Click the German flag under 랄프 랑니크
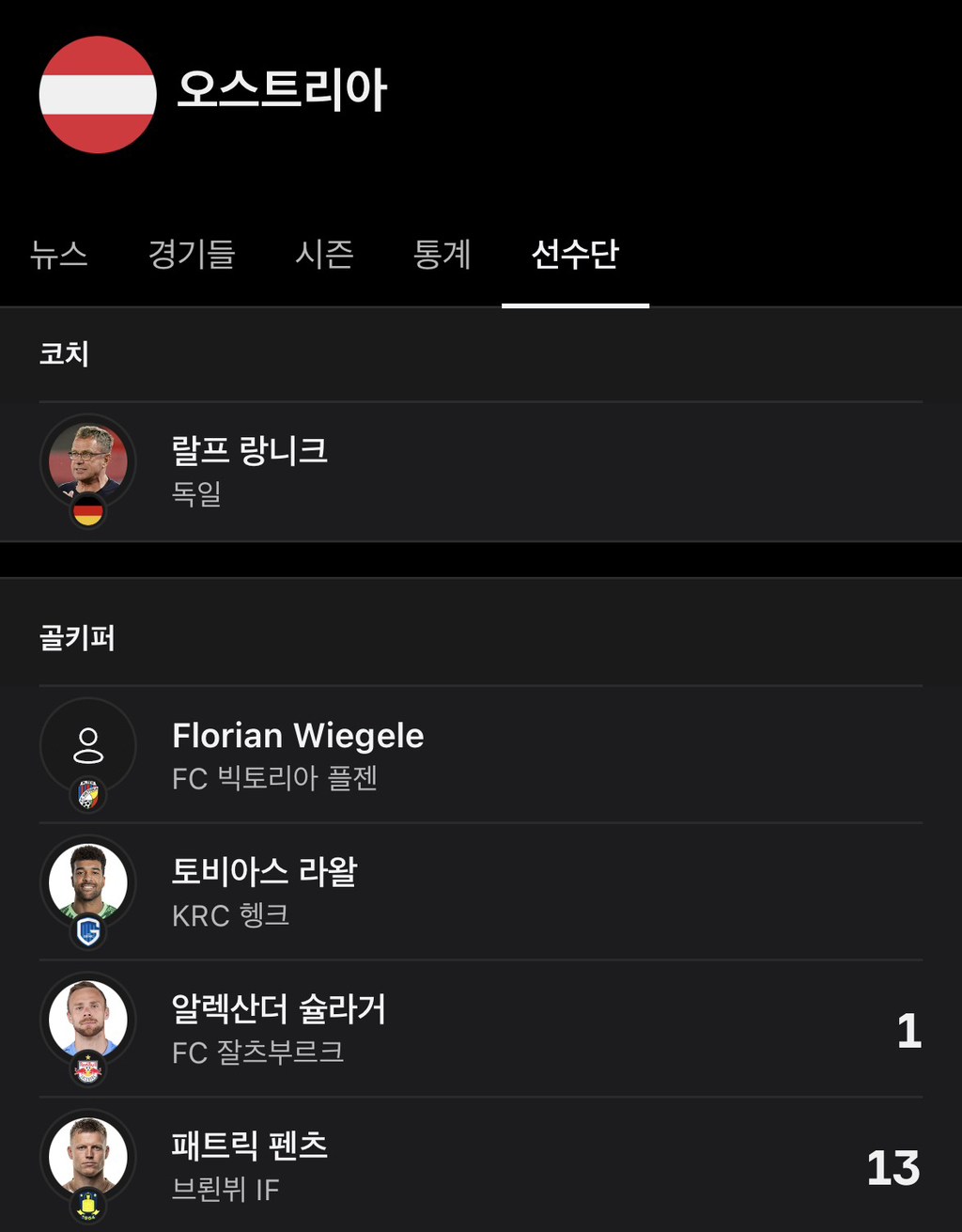 pyautogui.click(x=88, y=510)
